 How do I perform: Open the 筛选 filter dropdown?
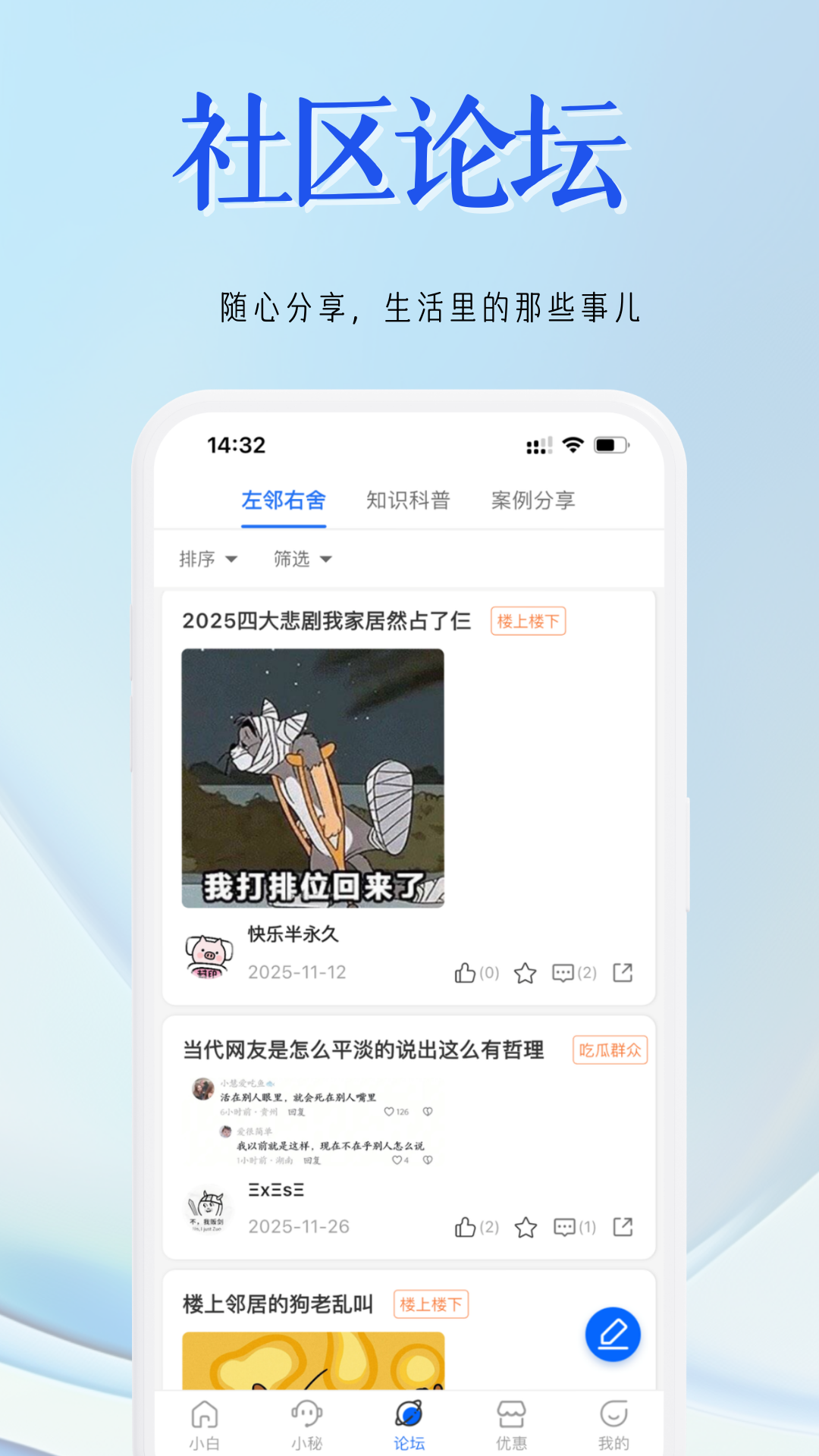pos(302,559)
